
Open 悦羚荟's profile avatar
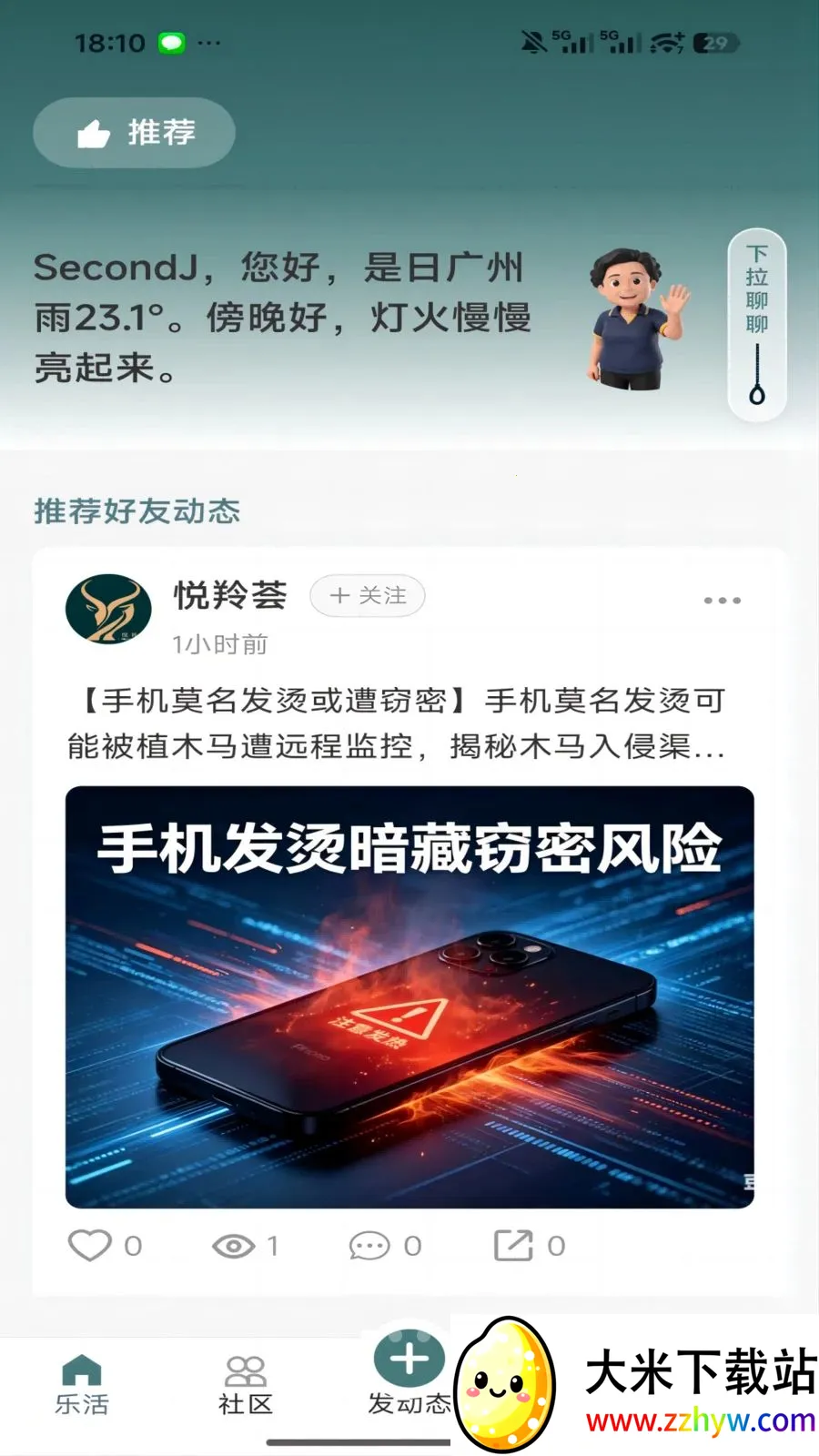(108, 609)
